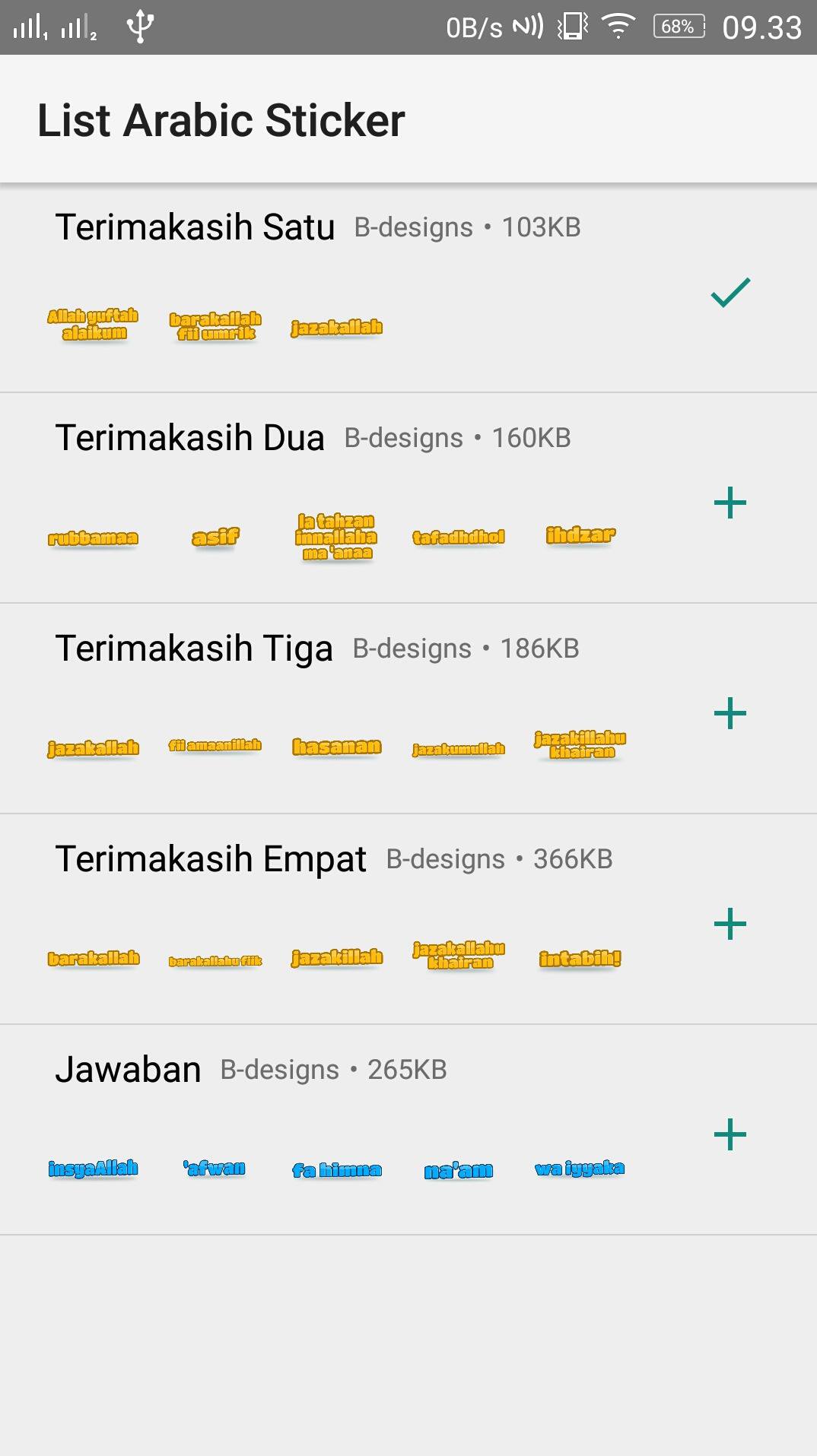Screen dimensions: 817x1456
Task: Add the Jawaban sticker pack
Action: click(x=730, y=1133)
